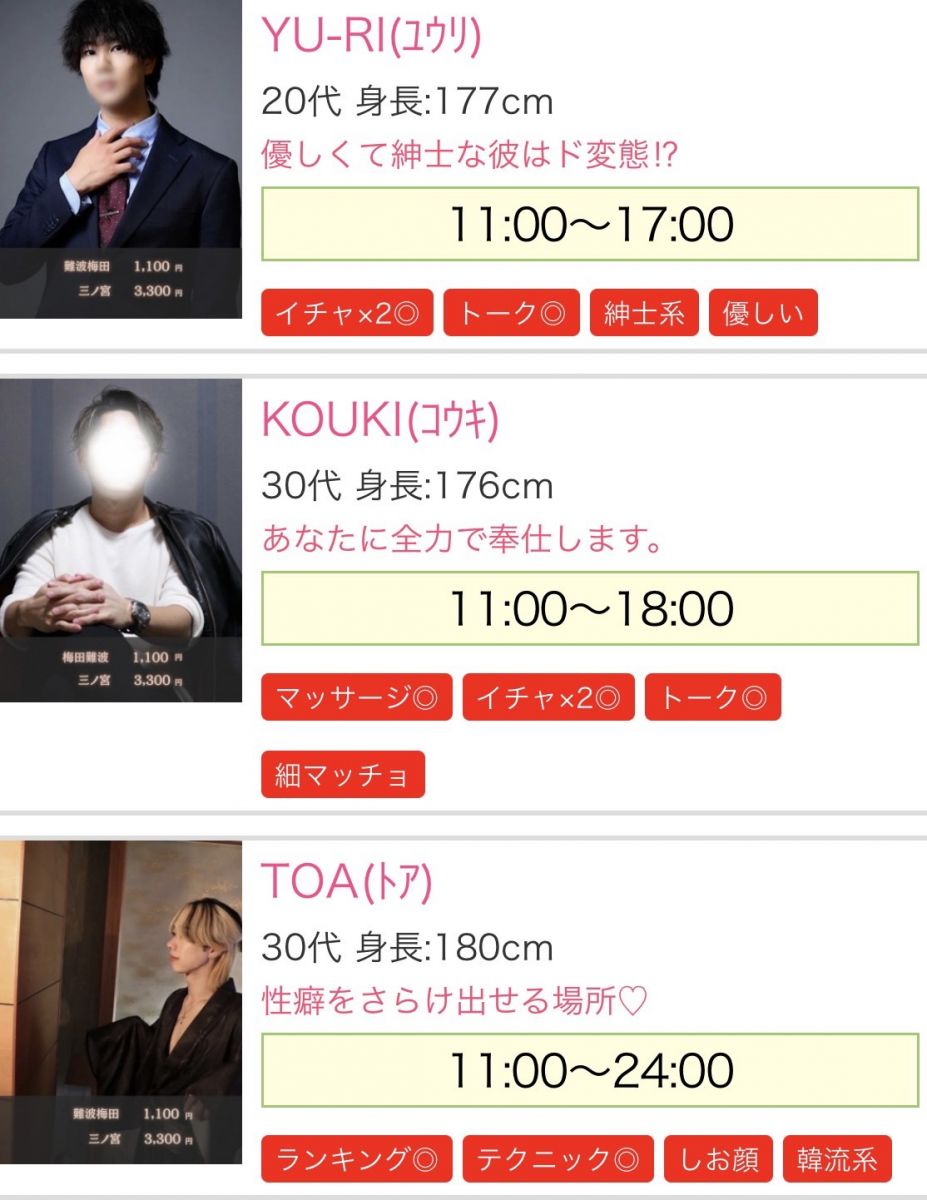927x1200 pixels.
Task: Open KOUKI's profile photo
Action: [x=120, y=540]
